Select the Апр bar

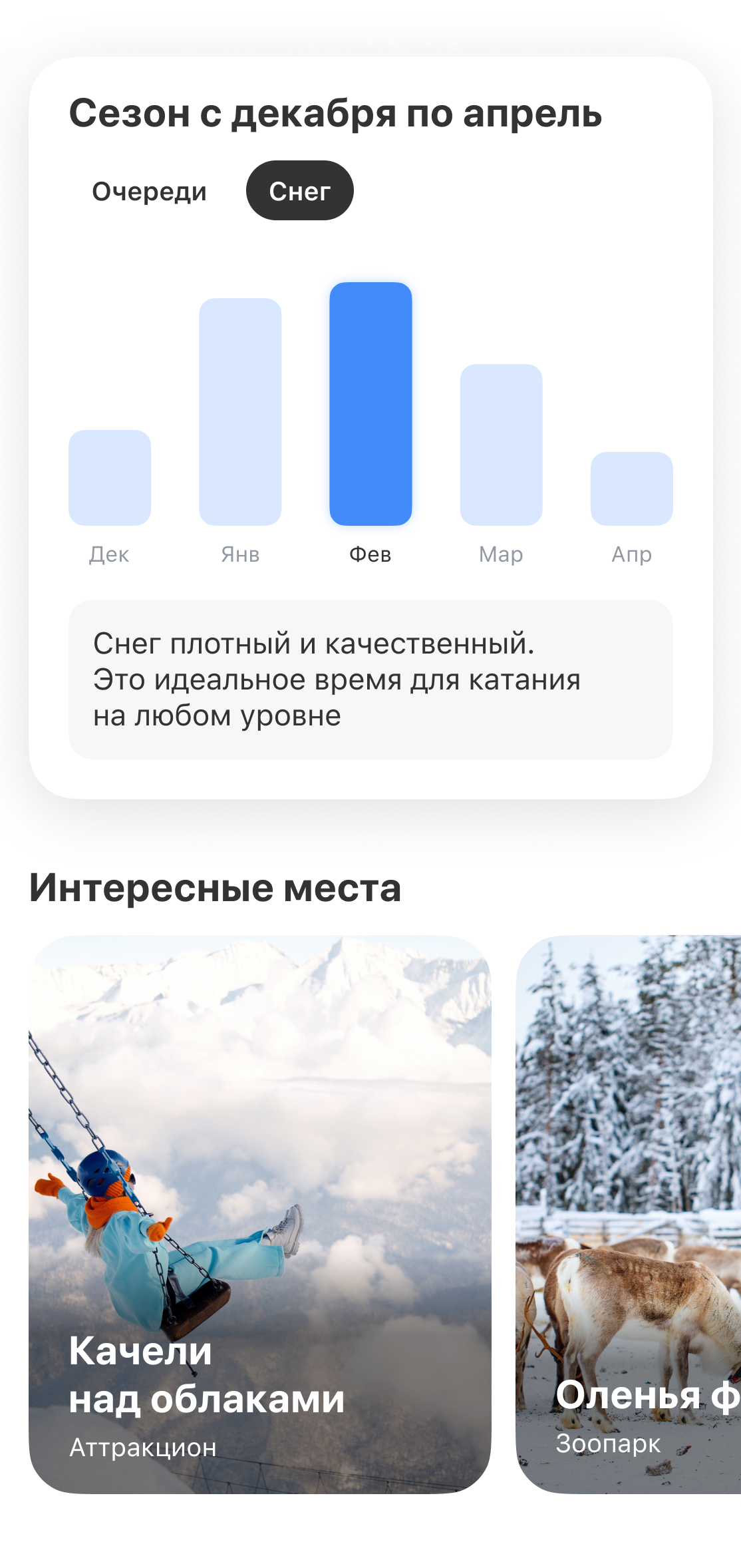click(x=631, y=488)
